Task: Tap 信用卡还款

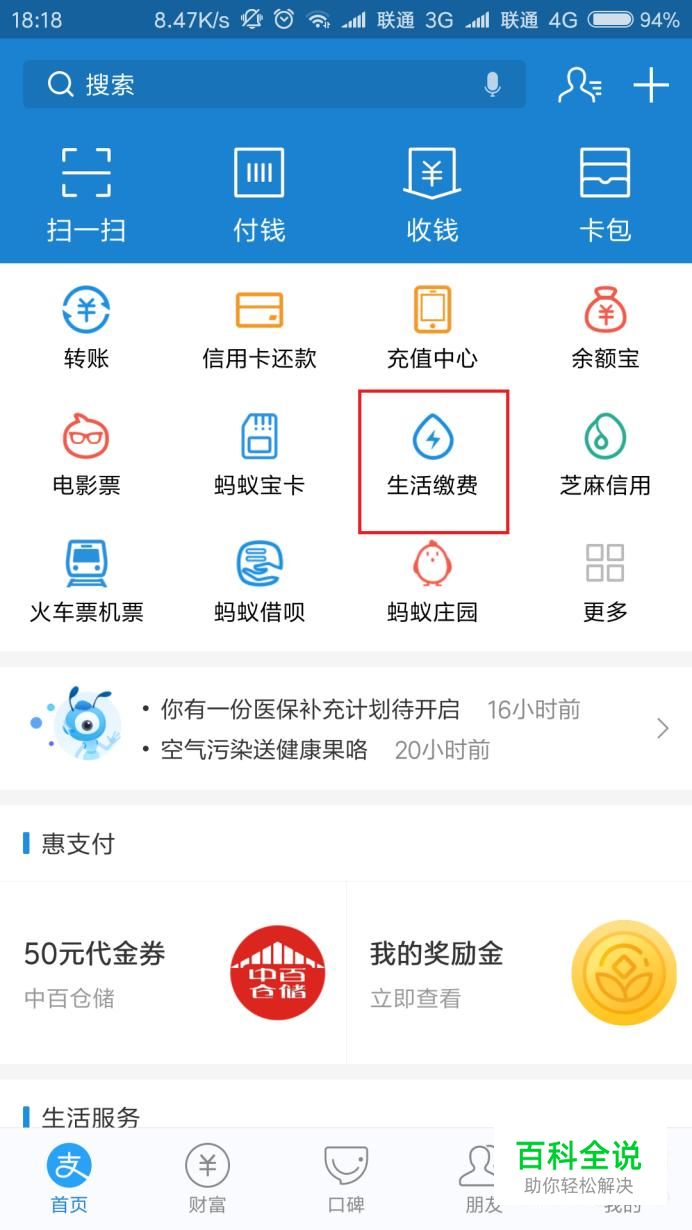Action: [259, 328]
